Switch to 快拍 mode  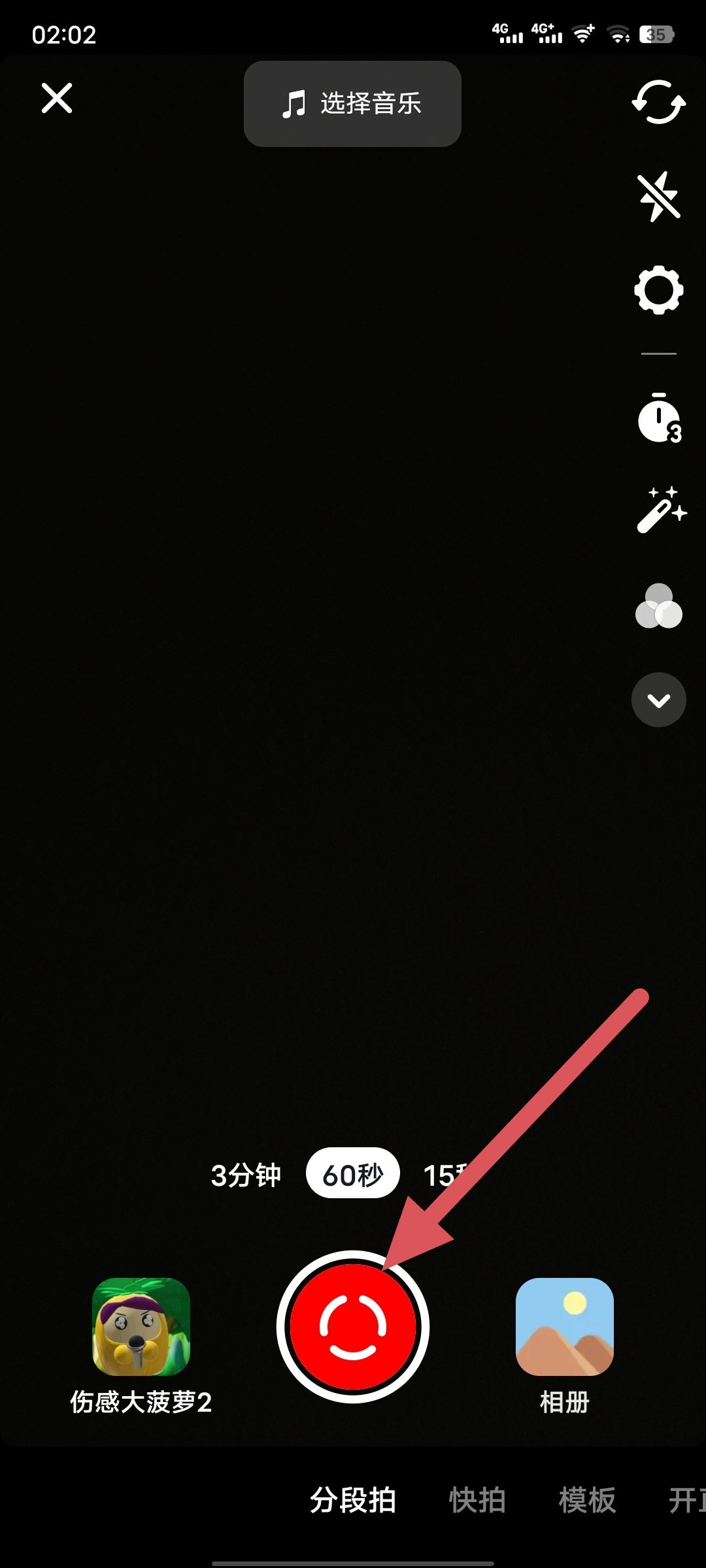coord(477,1499)
